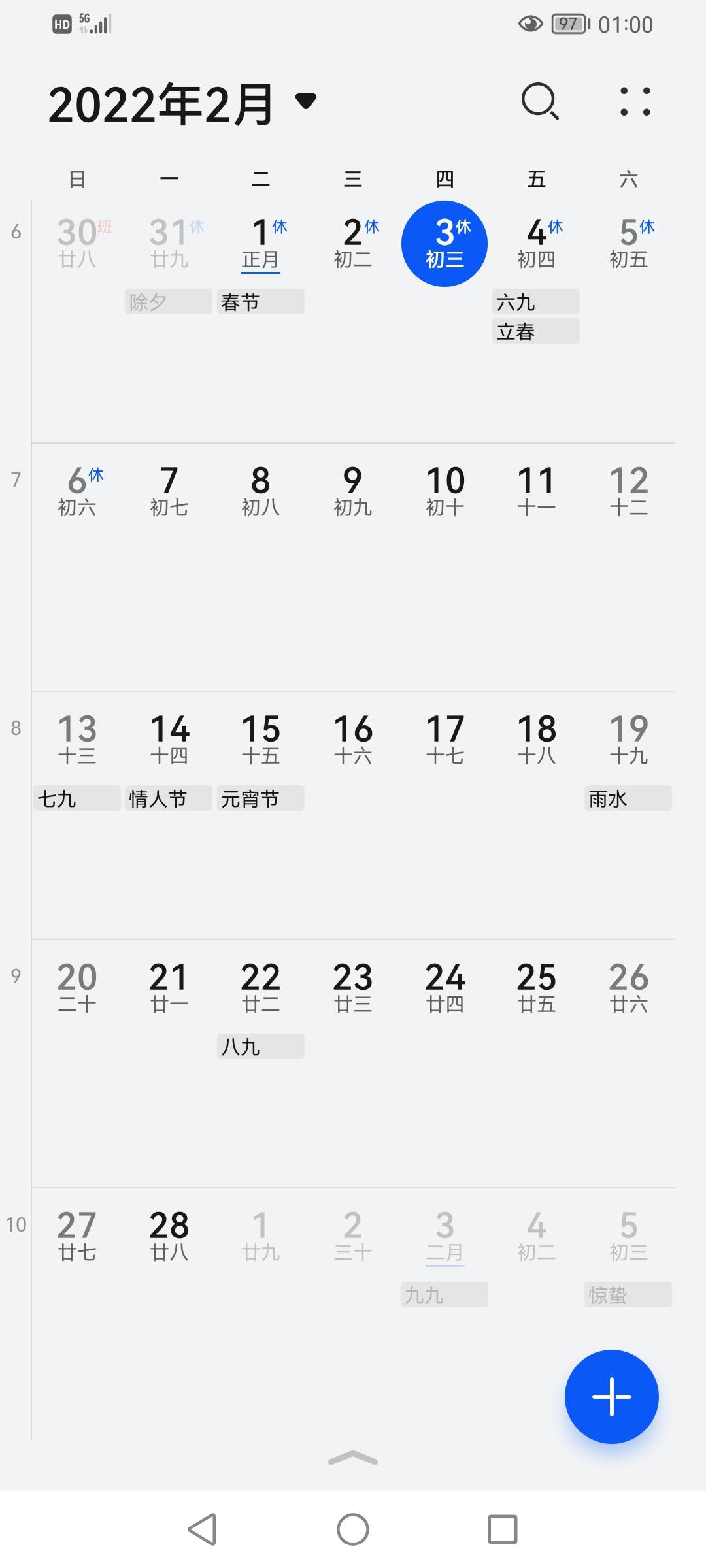The image size is (706, 1568).
Task: Open recent apps from navigation bar
Action: coord(503,1529)
